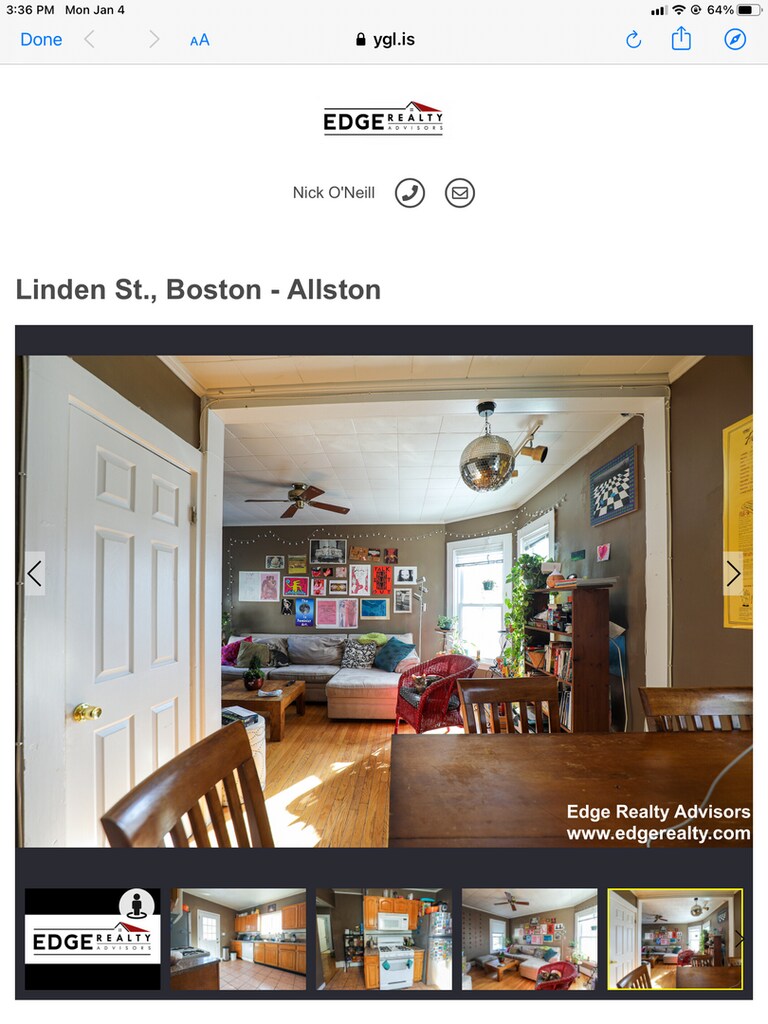Open the virtual tour thumbnail with Edge logo
The height and width of the screenshot is (1024, 768).
92,939
